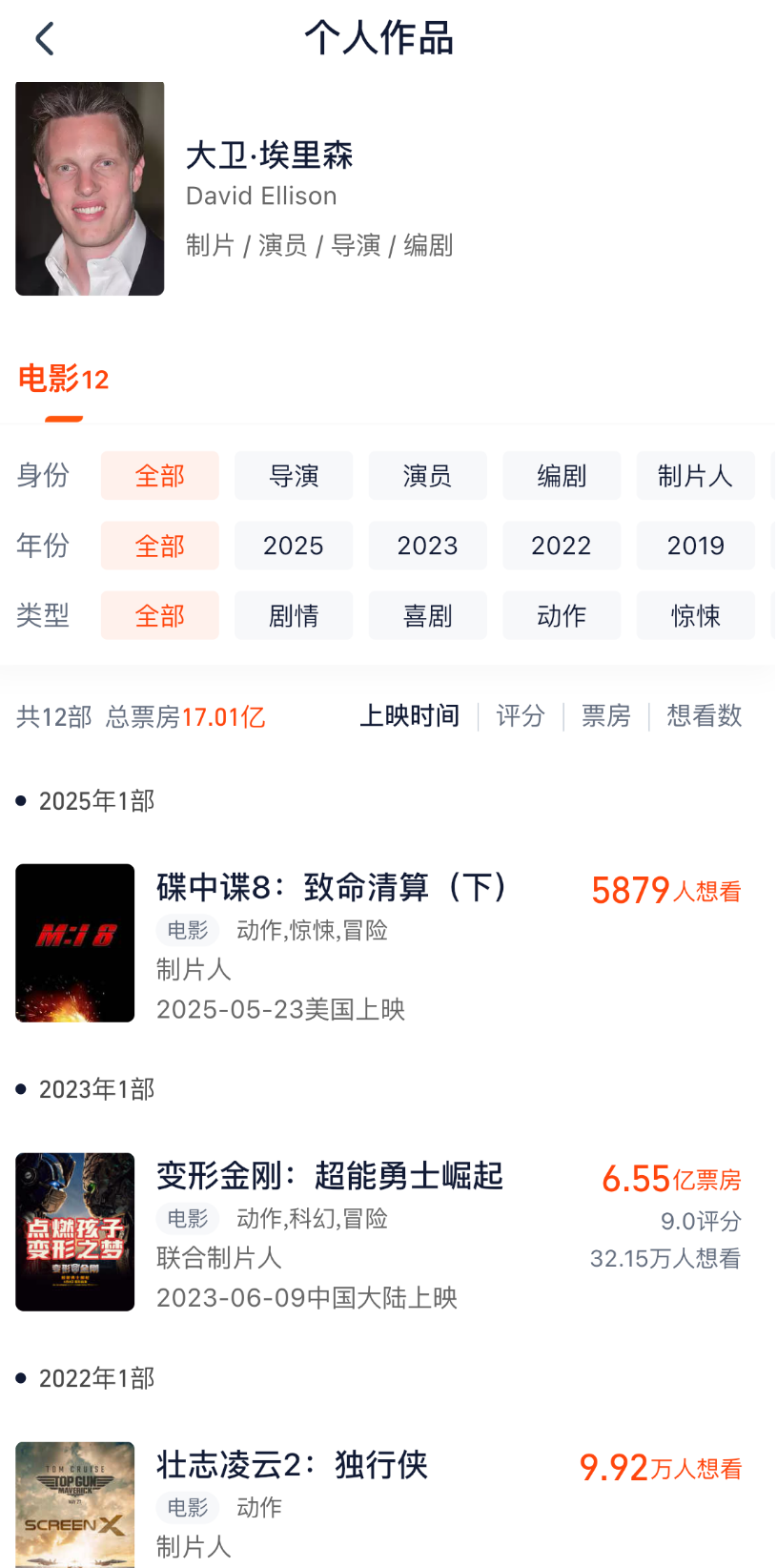Viewport: 777px width, 1568px height.
Task: Select the 电影12 tab
Action: [63, 380]
